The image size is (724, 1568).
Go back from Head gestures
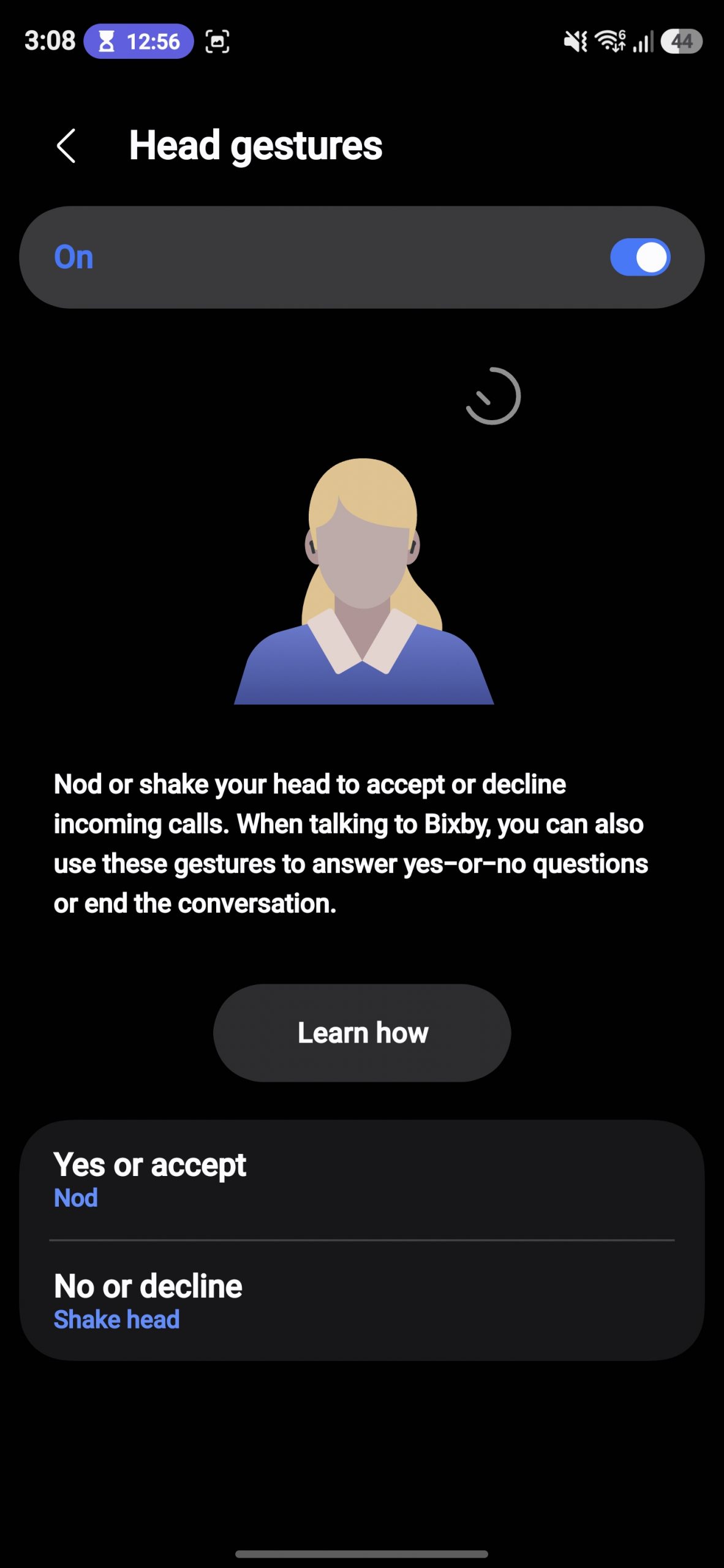[66, 146]
